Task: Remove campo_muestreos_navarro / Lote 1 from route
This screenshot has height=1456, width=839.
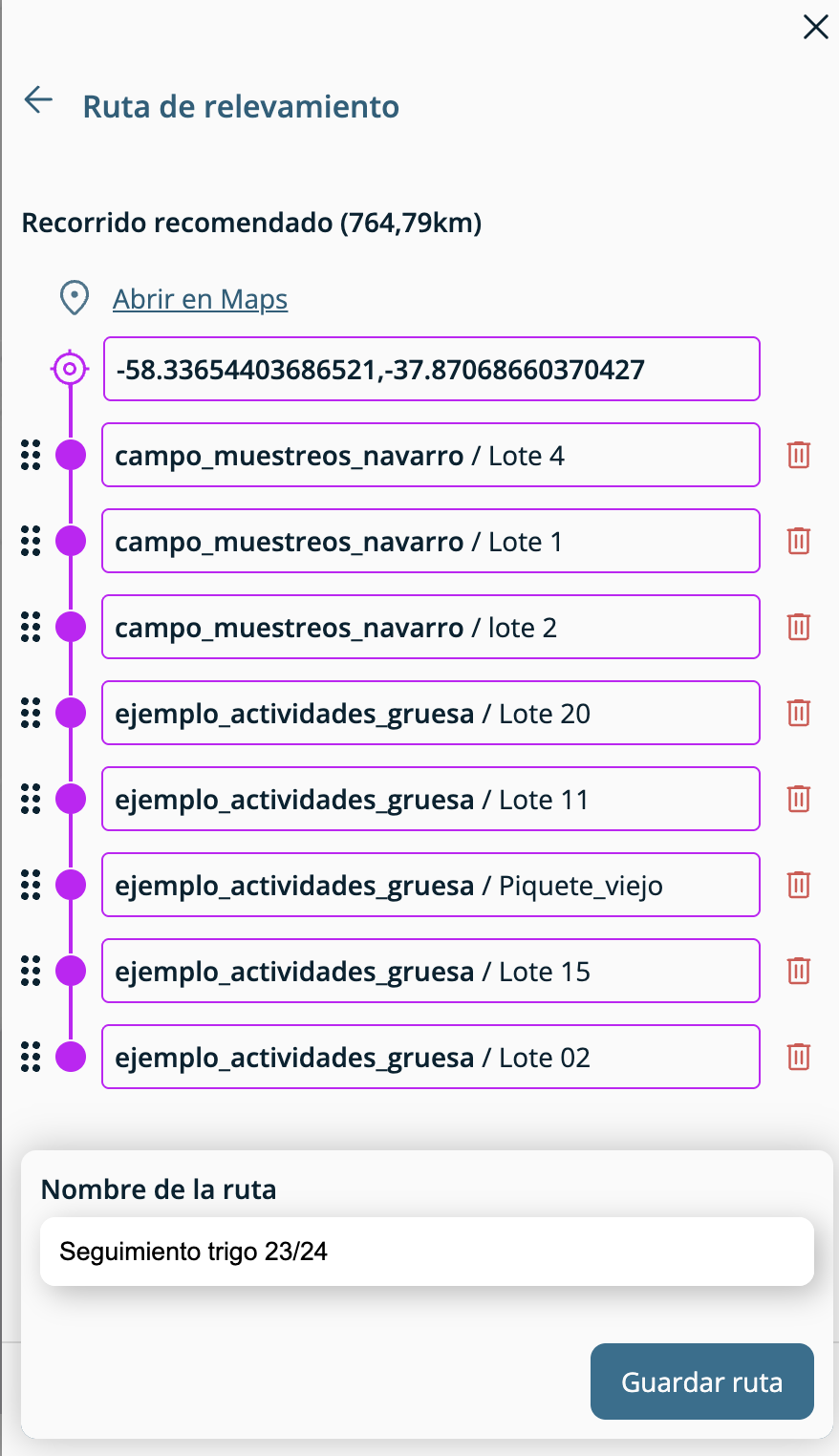Action: point(798,541)
